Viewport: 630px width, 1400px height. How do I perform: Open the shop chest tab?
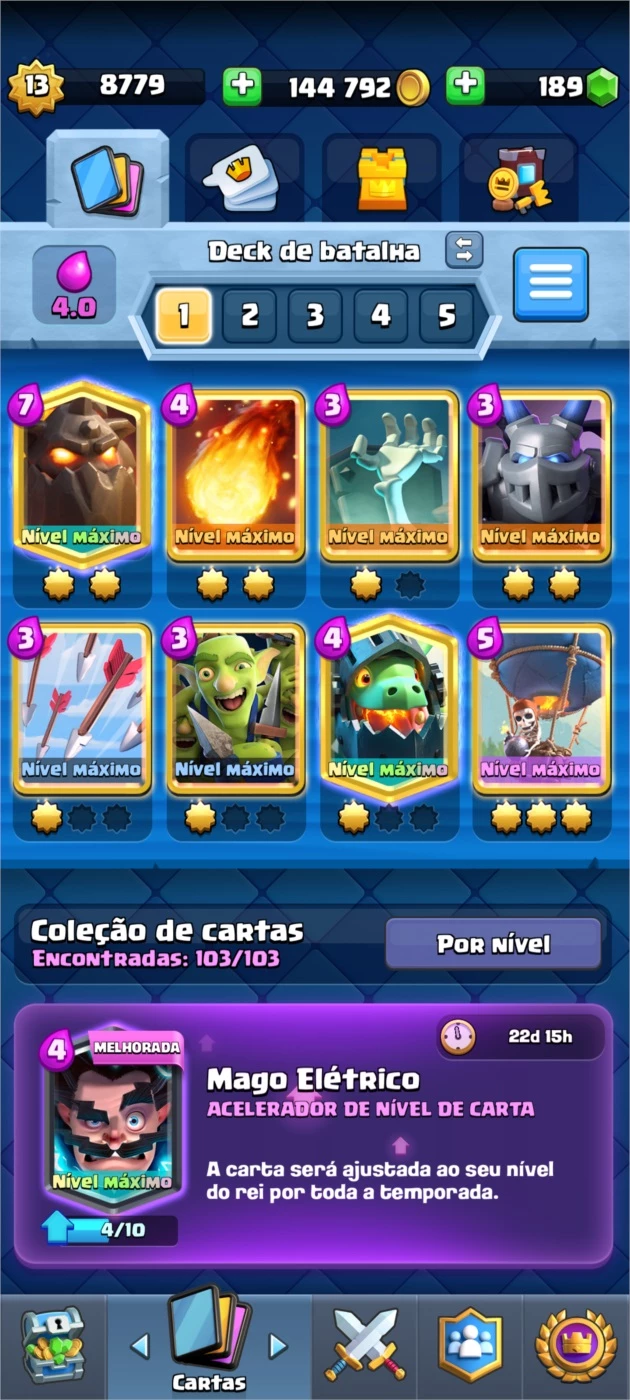[54, 1345]
